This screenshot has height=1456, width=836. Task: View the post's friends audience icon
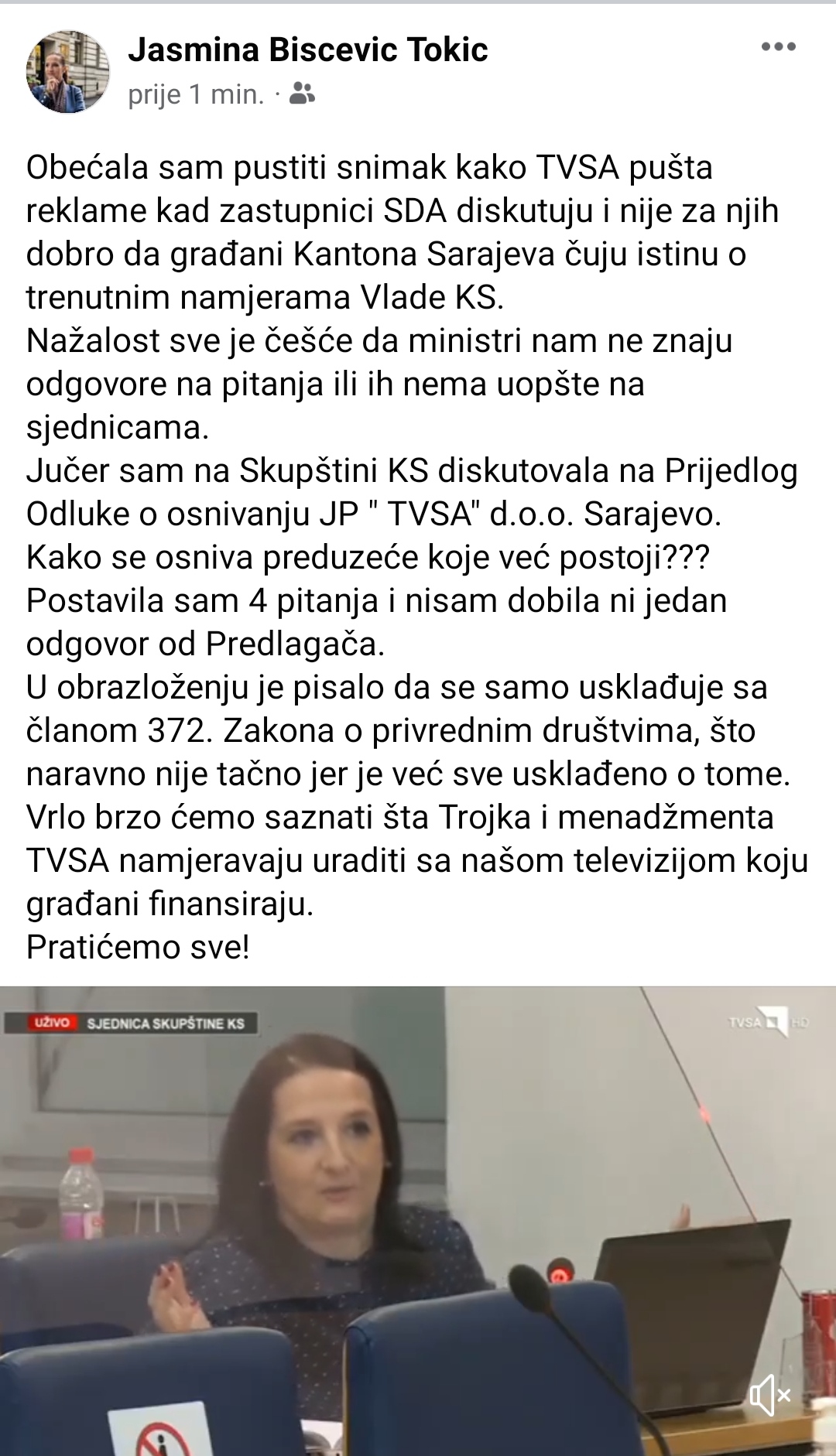[302, 94]
